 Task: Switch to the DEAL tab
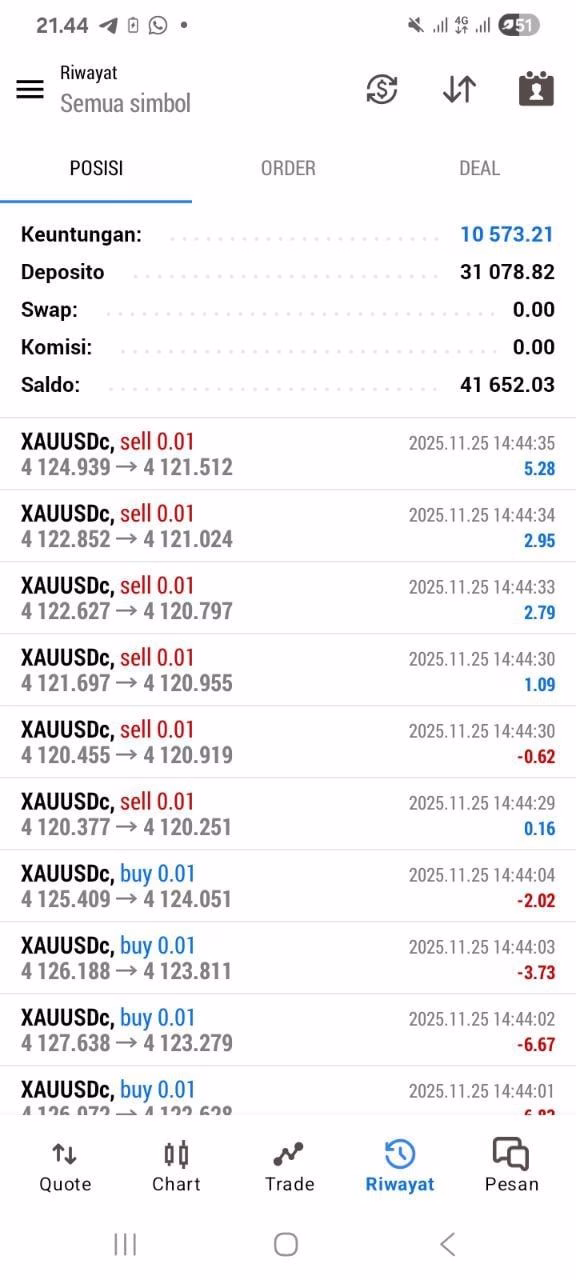[479, 168]
